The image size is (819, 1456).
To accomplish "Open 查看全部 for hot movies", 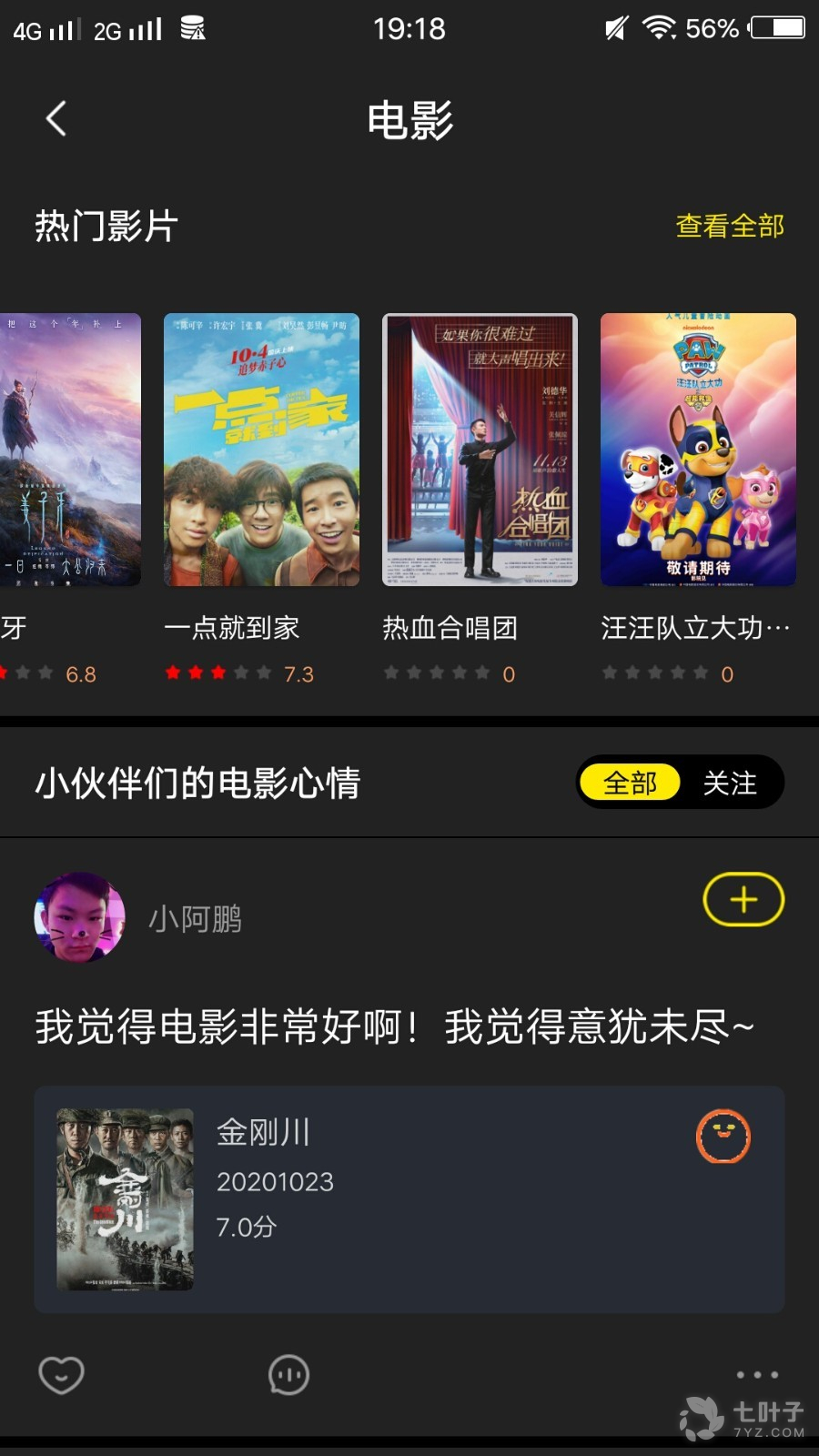I will click(730, 226).
